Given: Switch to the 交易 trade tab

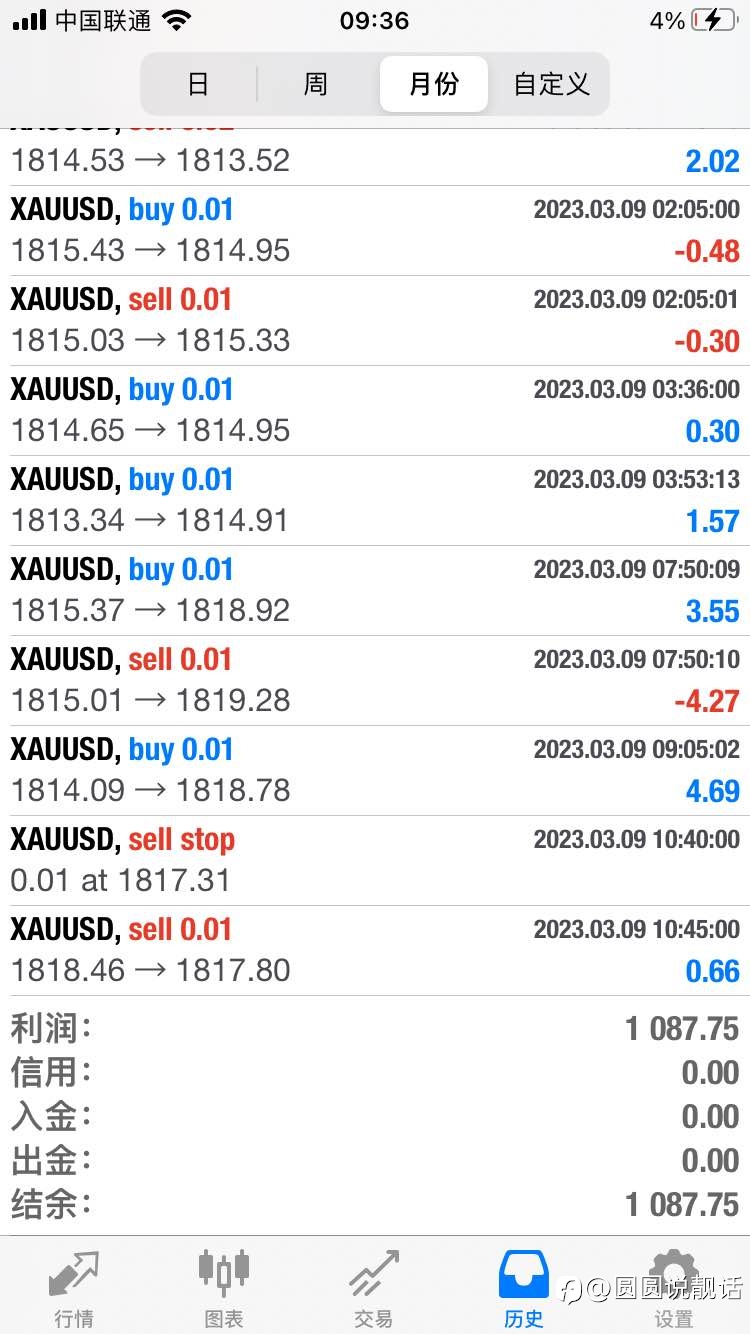Looking at the screenshot, I should click(x=374, y=1287).
